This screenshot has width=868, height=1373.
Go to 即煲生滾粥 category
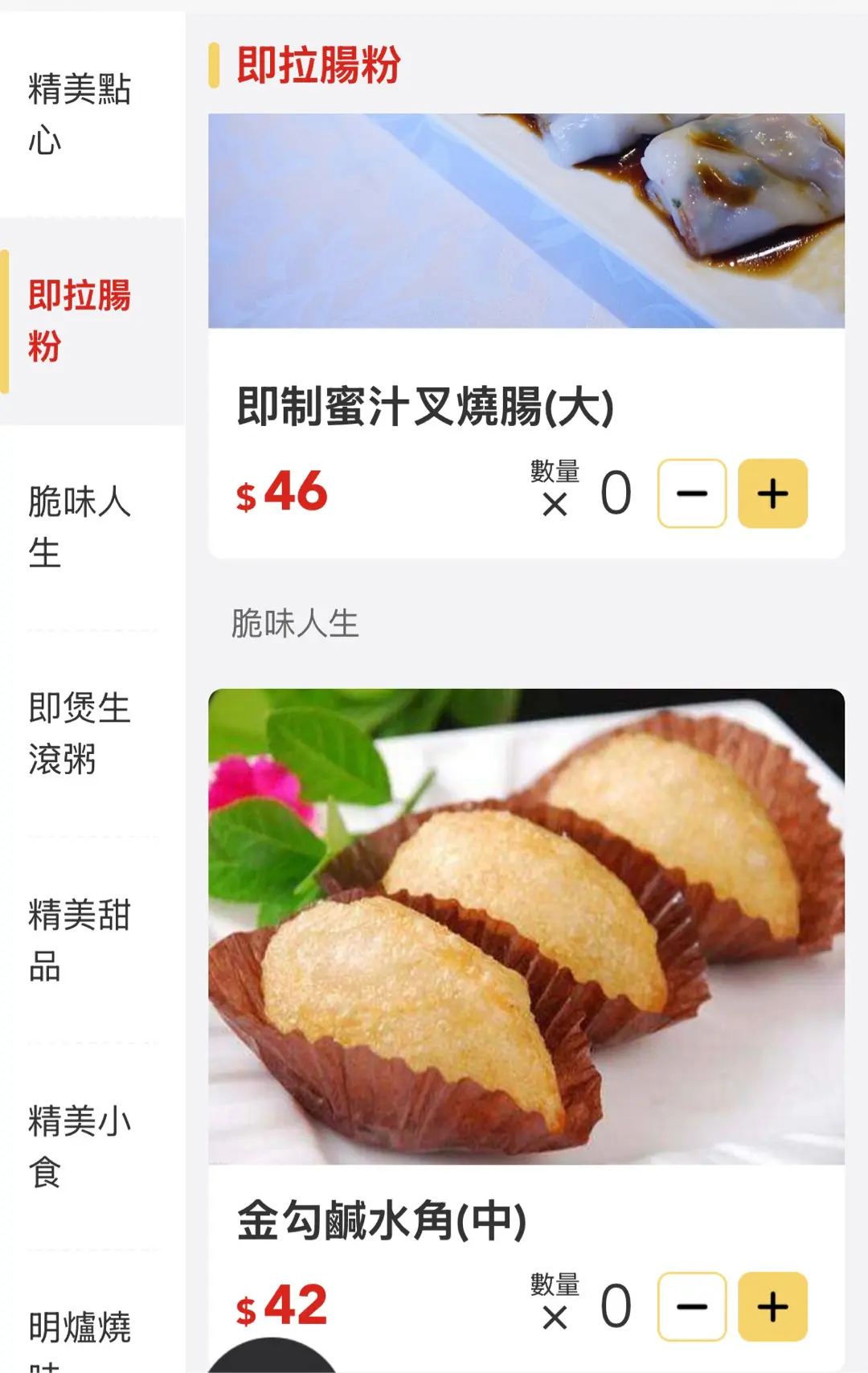[x=80, y=733]
